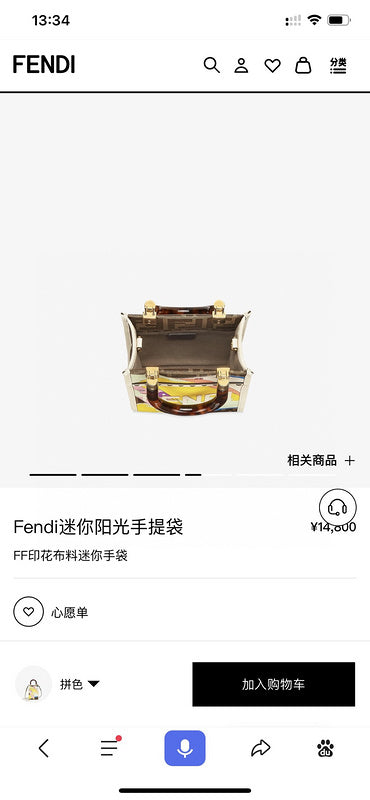The height and width of the screenshot is (800, 370).
Task: Open Baidu home paw icon
Action: coord(326,748)
